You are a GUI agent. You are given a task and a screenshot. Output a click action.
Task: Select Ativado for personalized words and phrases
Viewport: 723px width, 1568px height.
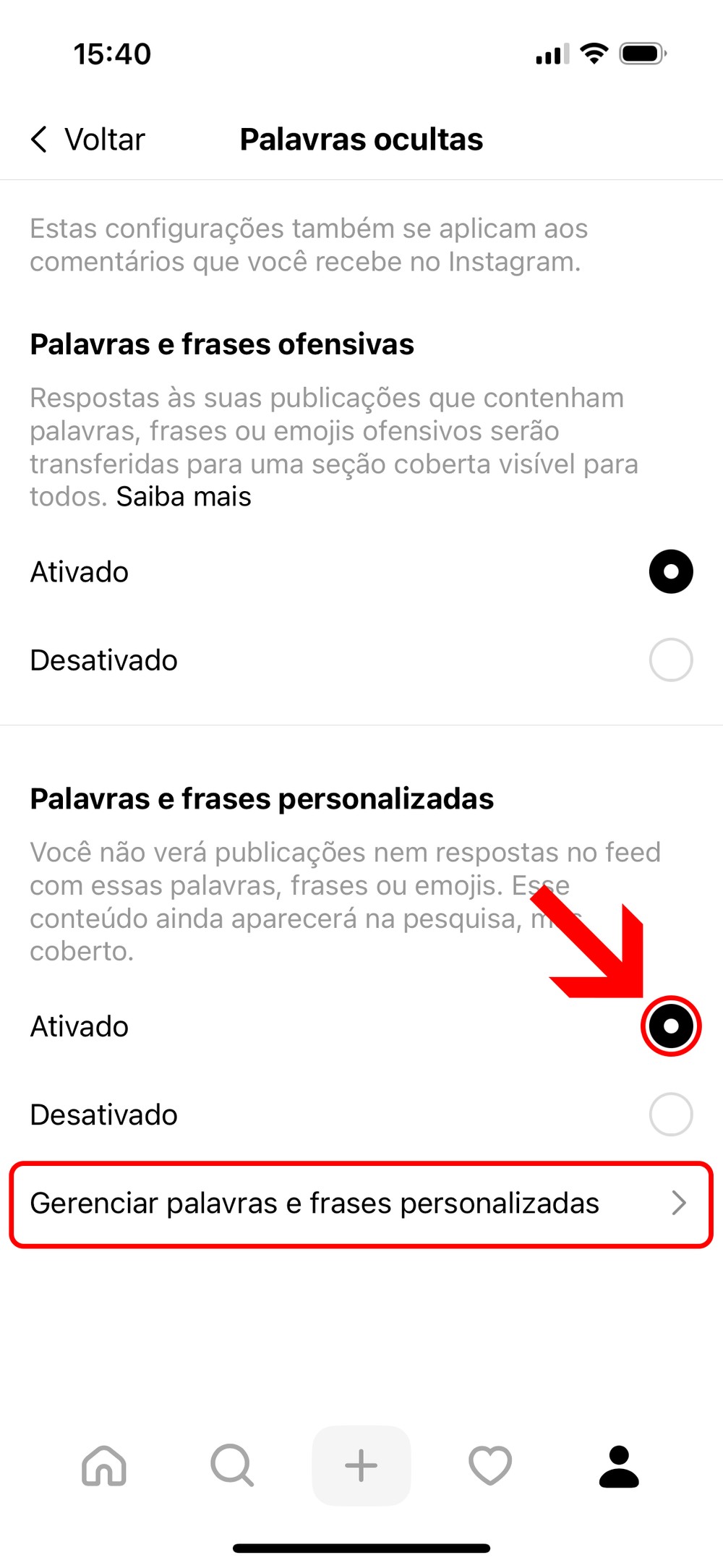[x=670, y=1026]
